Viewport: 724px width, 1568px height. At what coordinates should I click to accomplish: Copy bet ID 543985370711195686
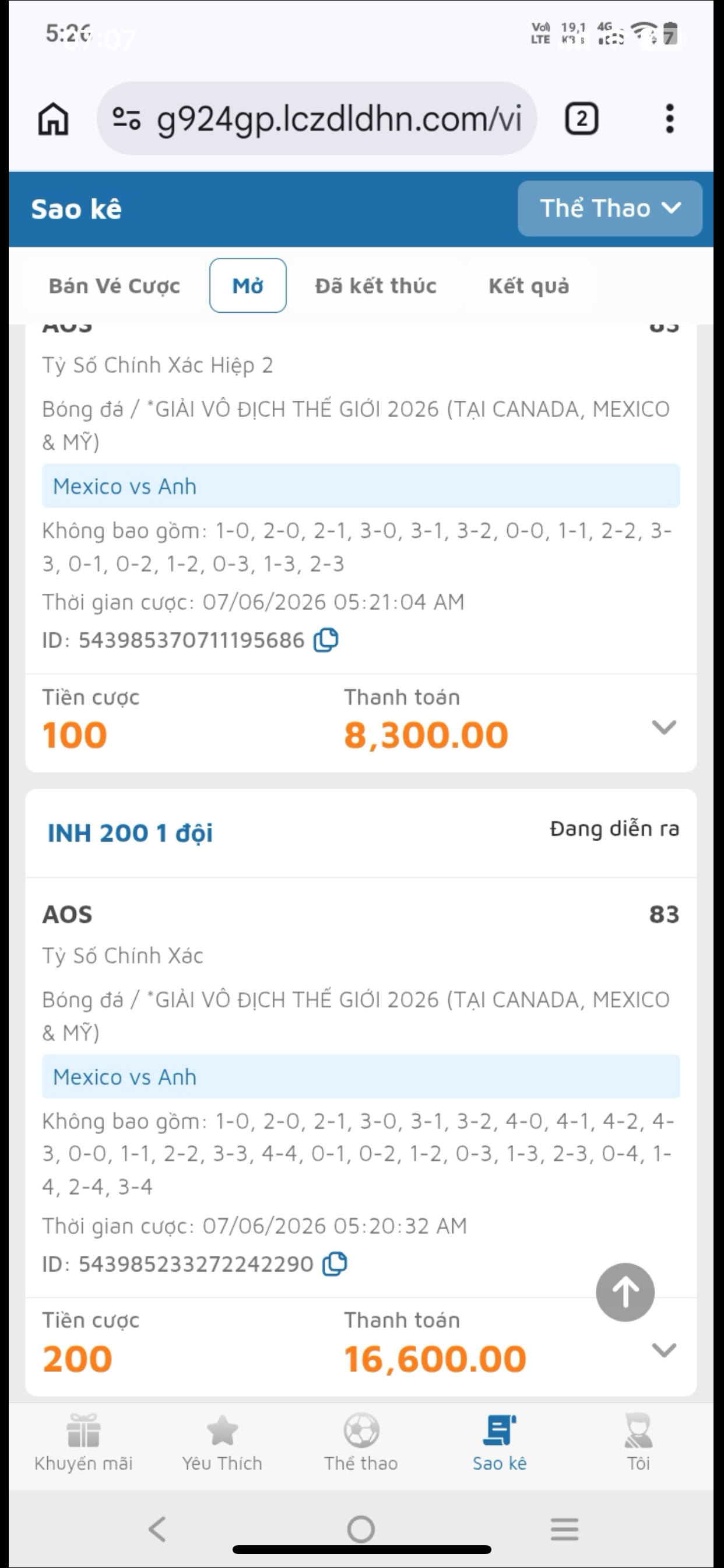coord(326,640)
